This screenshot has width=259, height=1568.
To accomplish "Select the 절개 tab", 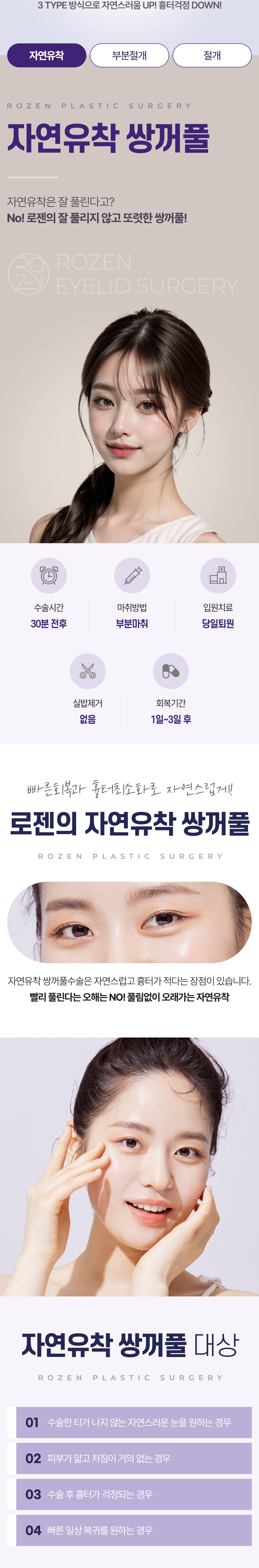I will point(212,55).
